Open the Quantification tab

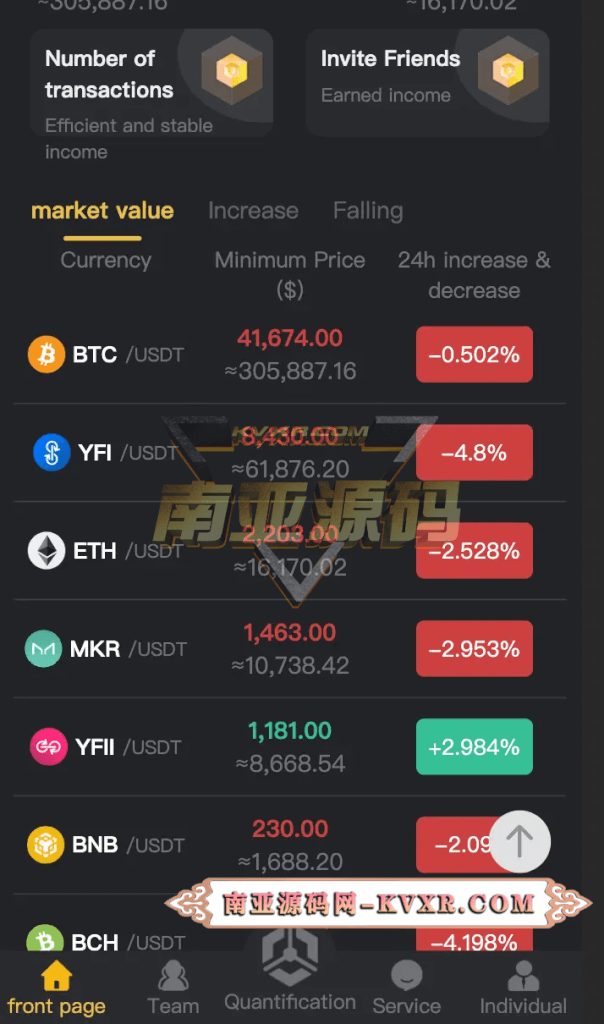click(290, 973)
